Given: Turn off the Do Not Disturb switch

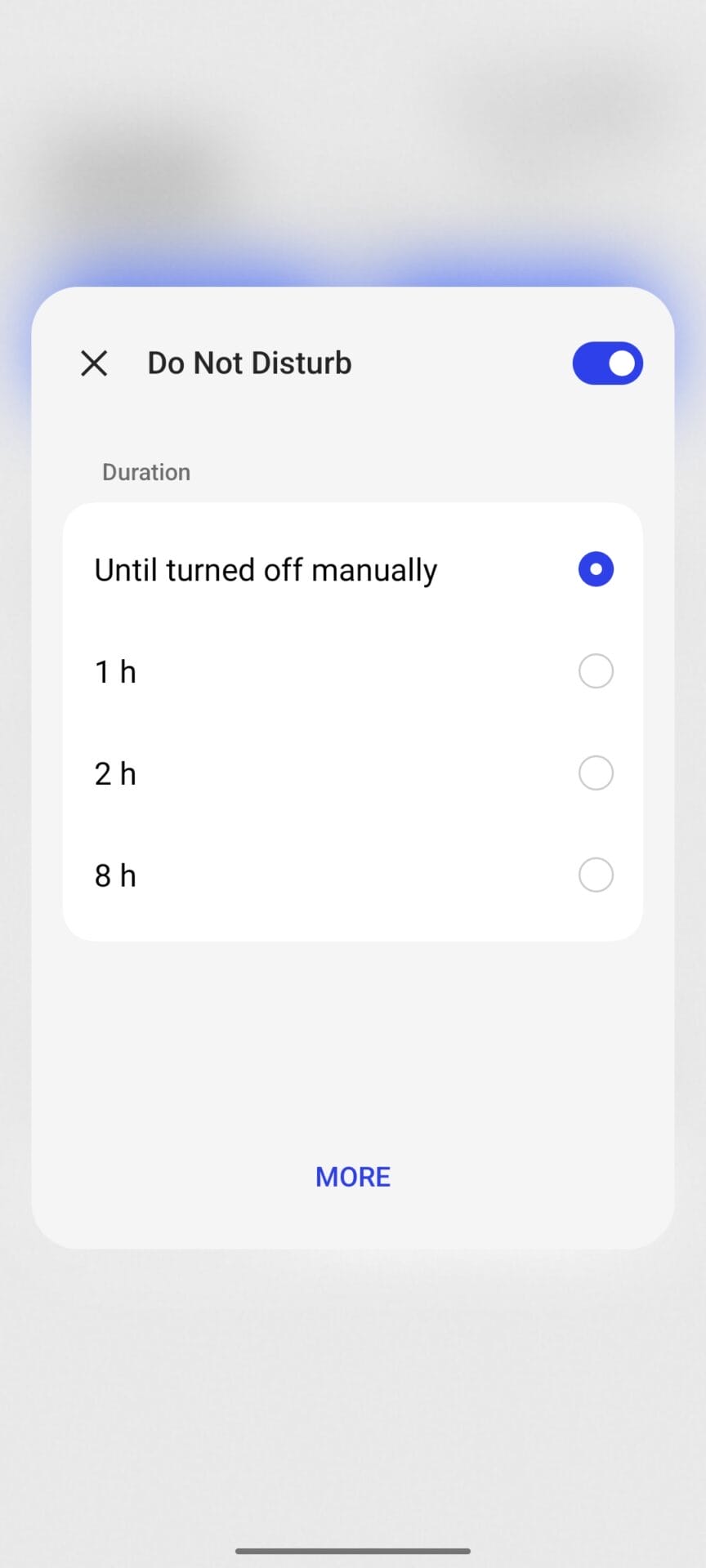Looking at the screenshot, I should click(x=607, y=363).
